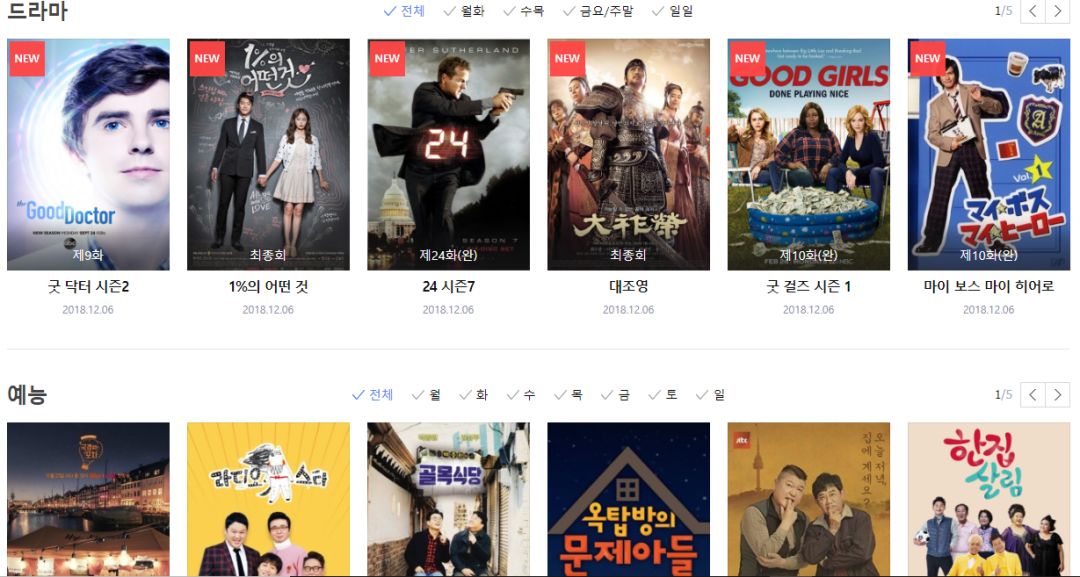Open the 한집살림 show tile
This screenshot has width=1080, height=577.
tap(988, 499)
